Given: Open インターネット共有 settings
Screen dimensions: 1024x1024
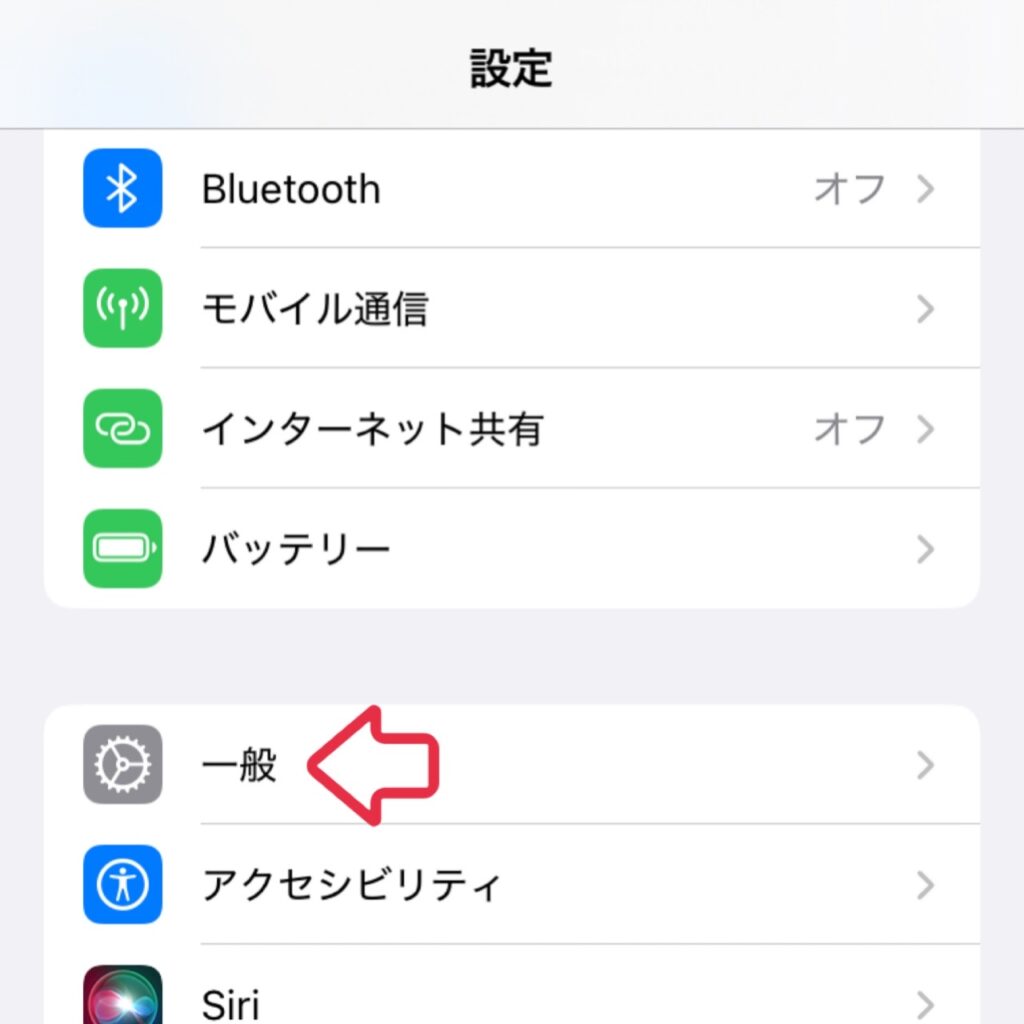Looking at the screenshot, I should [510, 429].
